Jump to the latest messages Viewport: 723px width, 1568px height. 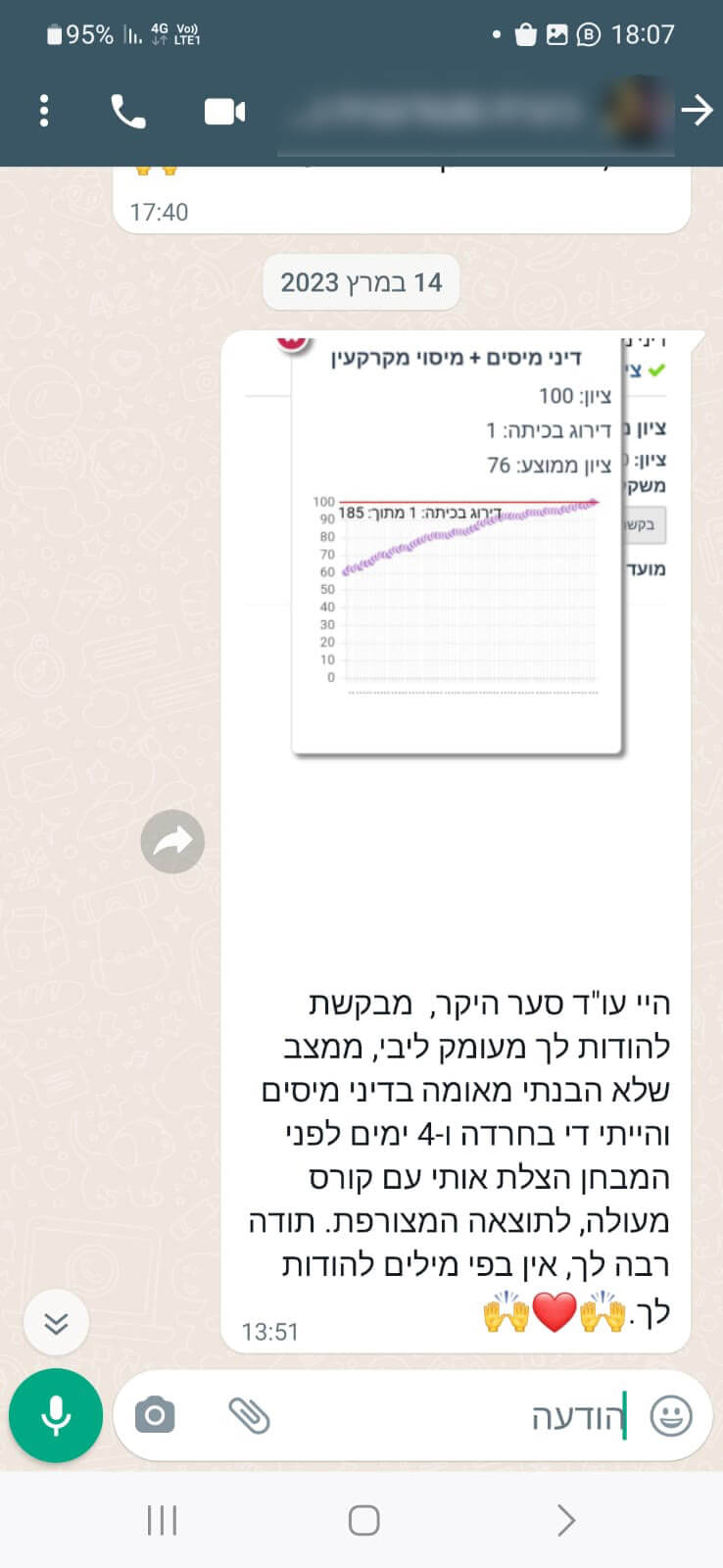(x=56, y=1324)
